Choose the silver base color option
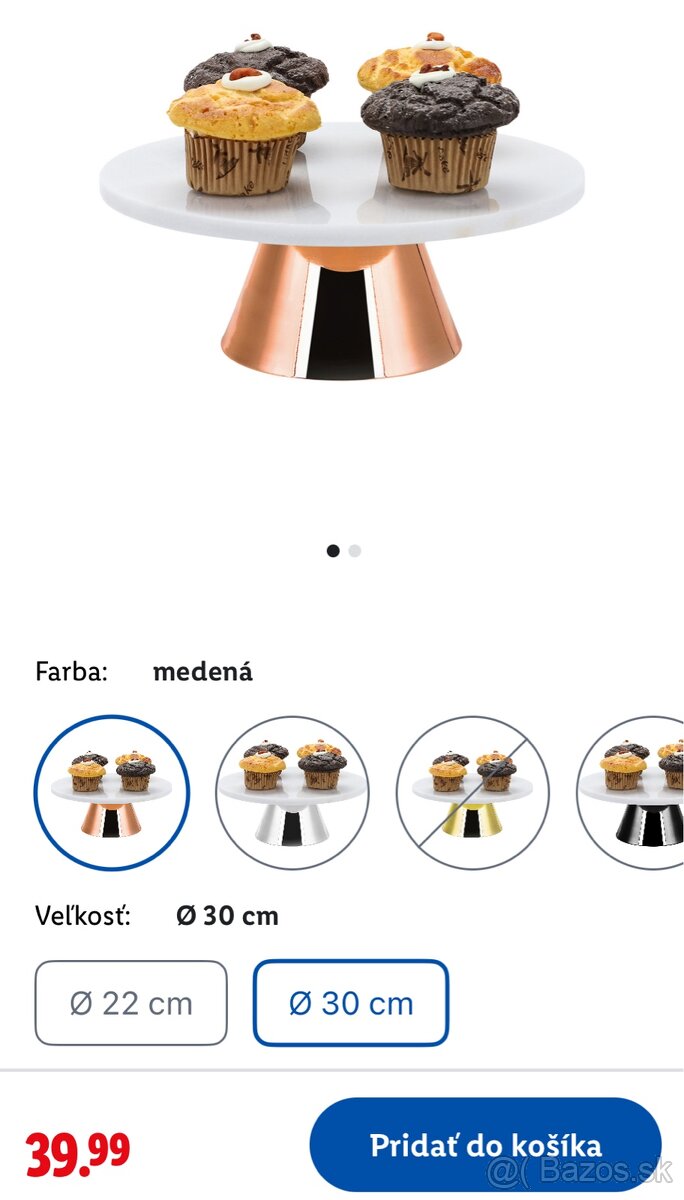The height and width of the screenshot is (1200, 684). 292,792
